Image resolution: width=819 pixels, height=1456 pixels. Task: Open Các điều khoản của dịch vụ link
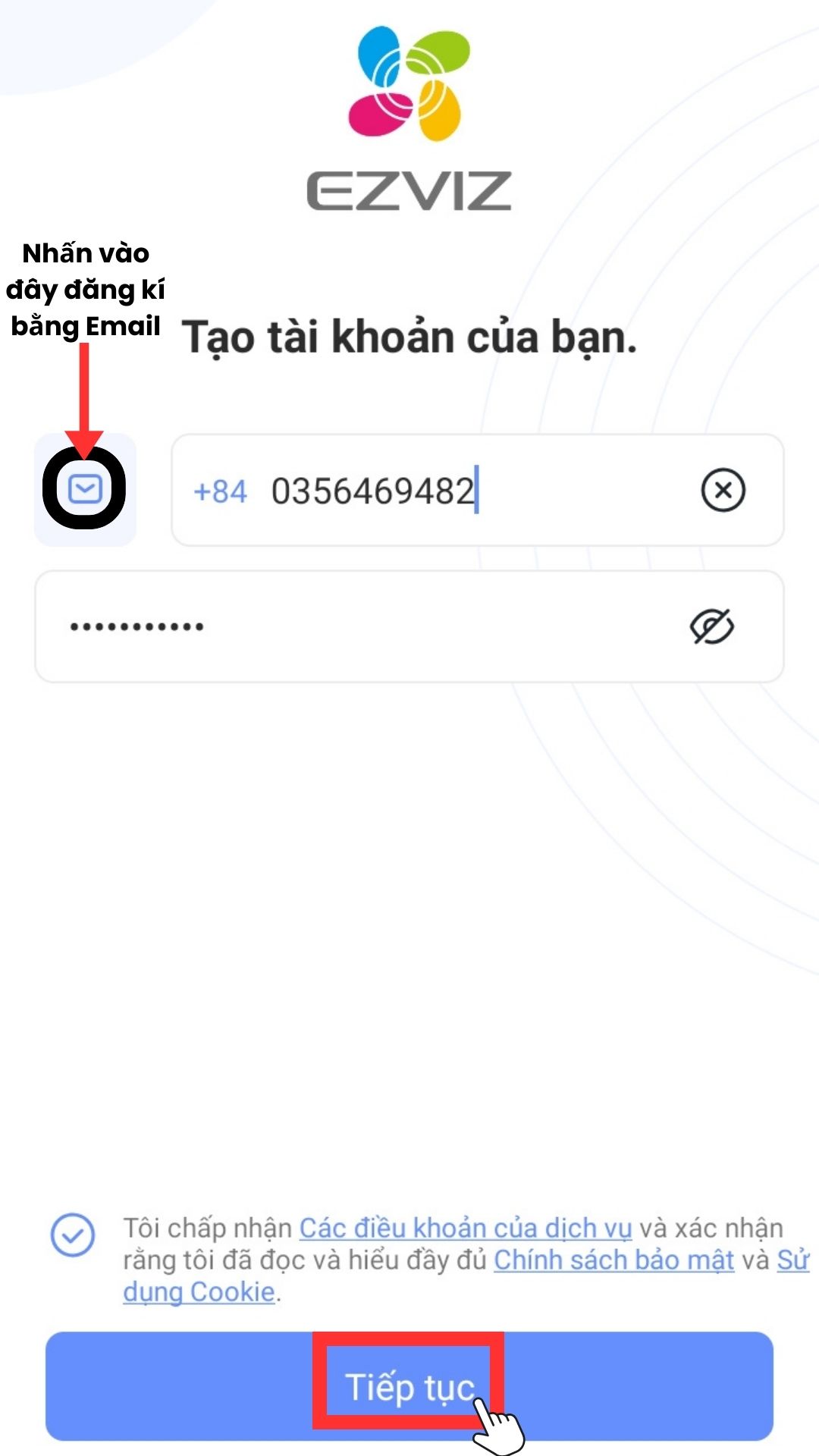point(465,1228)
